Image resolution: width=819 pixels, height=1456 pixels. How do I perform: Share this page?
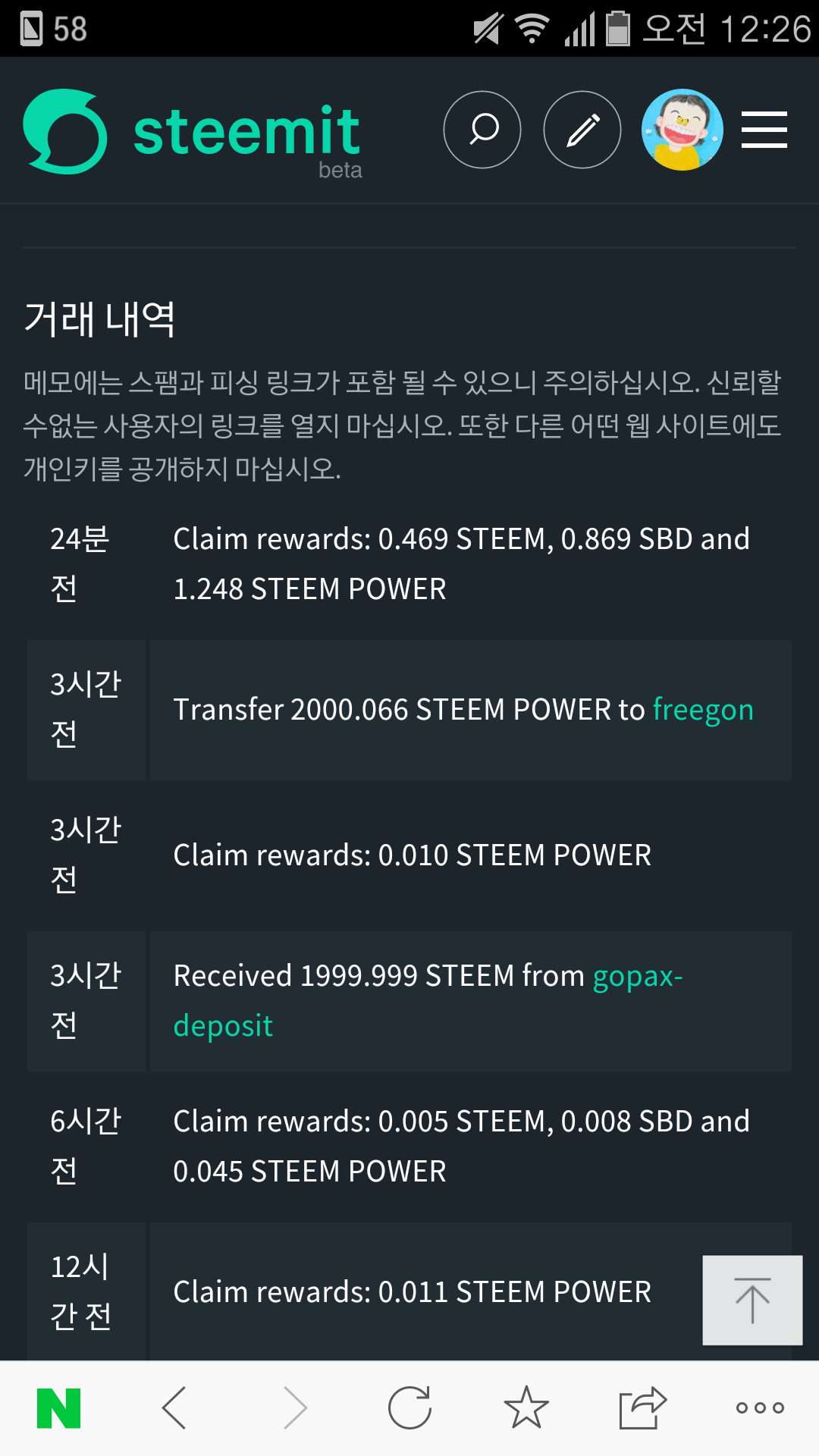pos(643,1407)
